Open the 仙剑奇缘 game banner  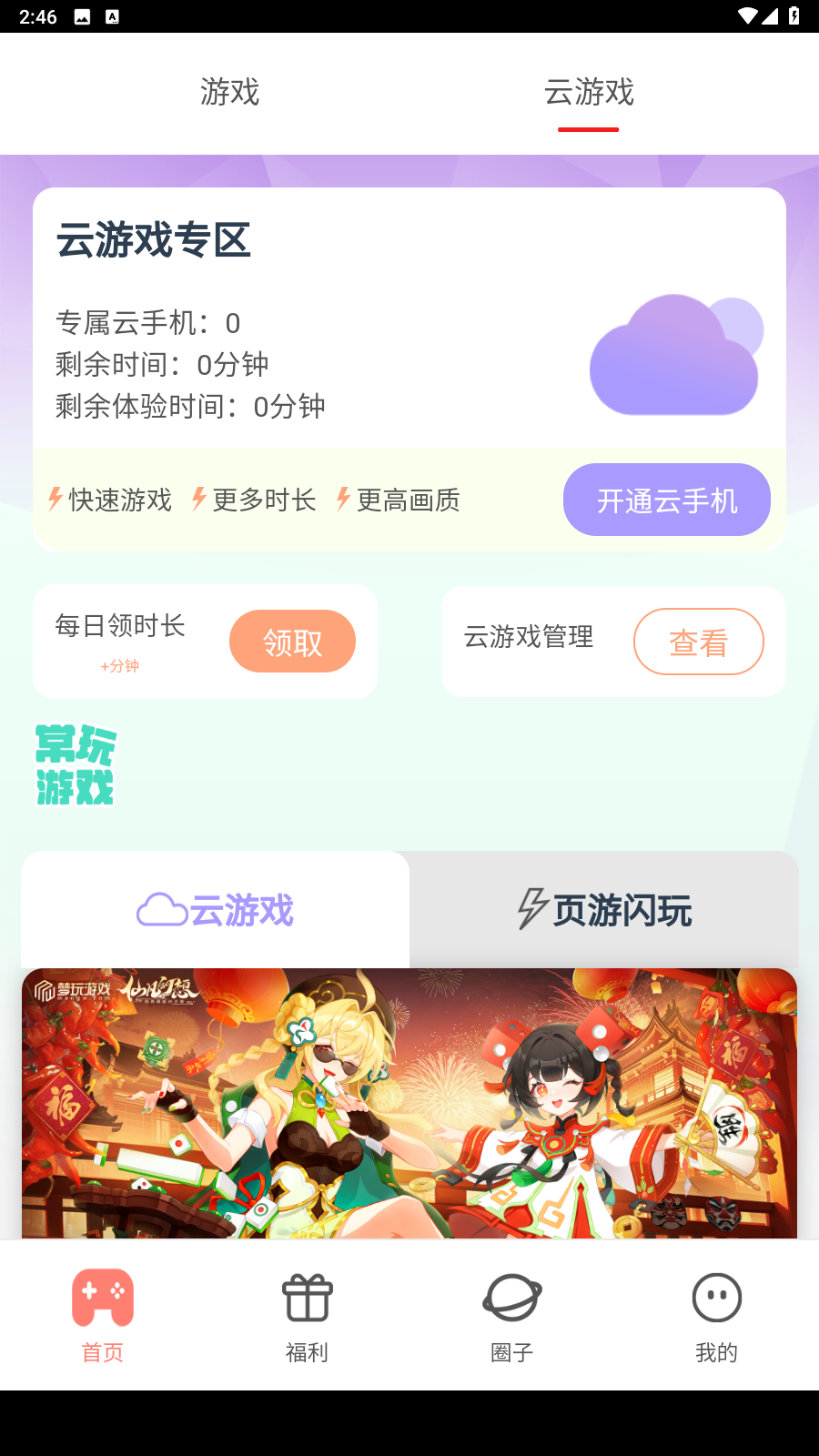click(x=409, y=1101)
